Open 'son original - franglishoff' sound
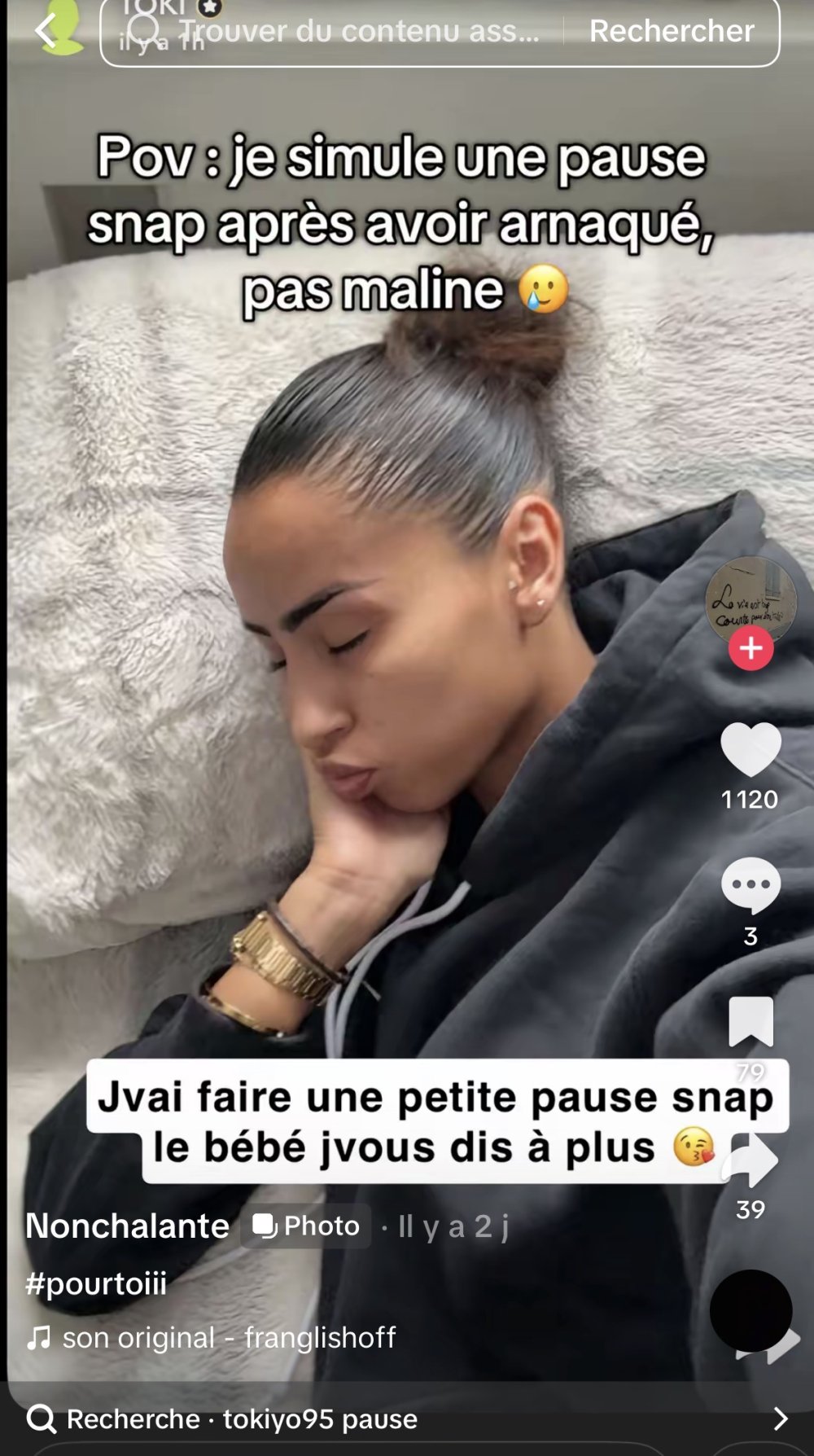The width and height of the screenshot is (814, 1456). (228, 1337)
